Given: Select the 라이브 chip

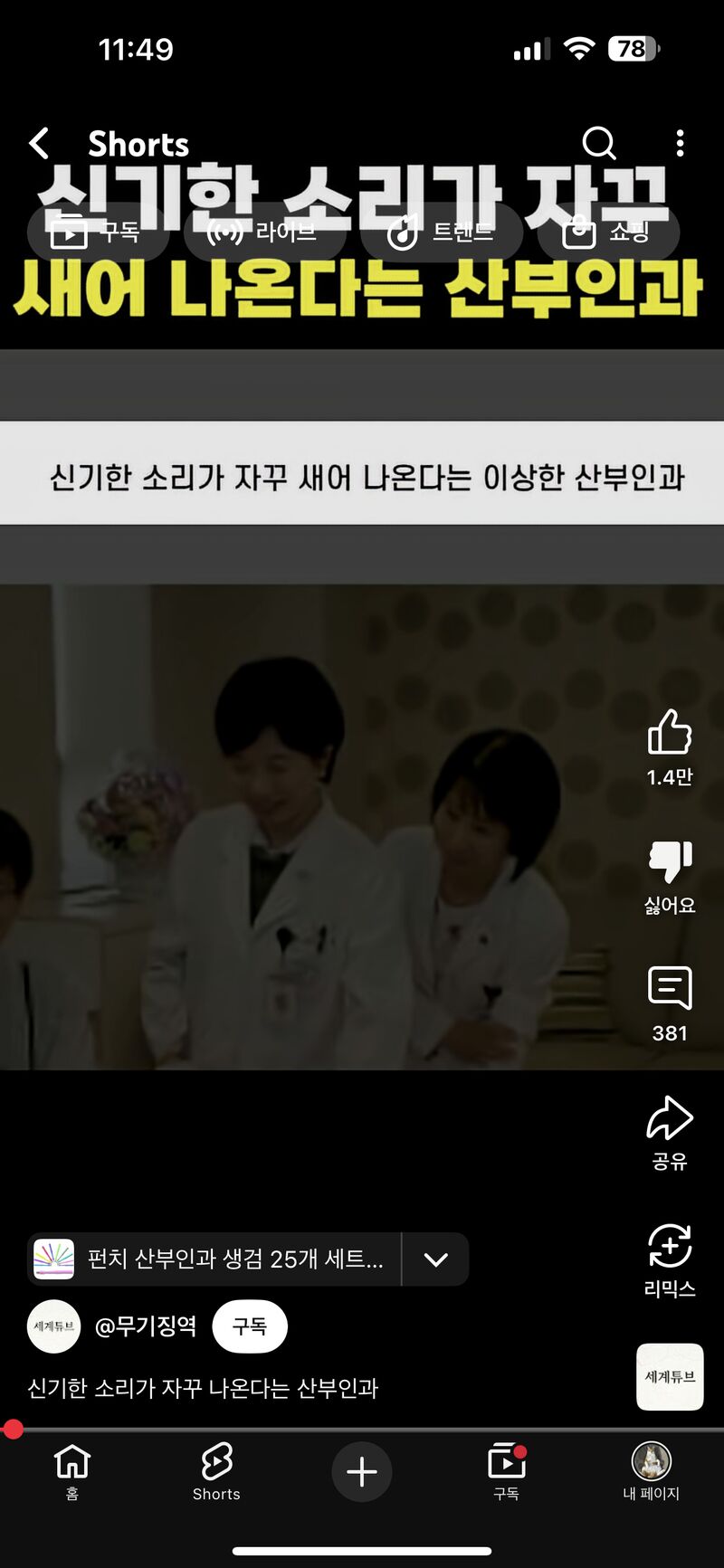Looking at the screenshot, I should 264,233.
